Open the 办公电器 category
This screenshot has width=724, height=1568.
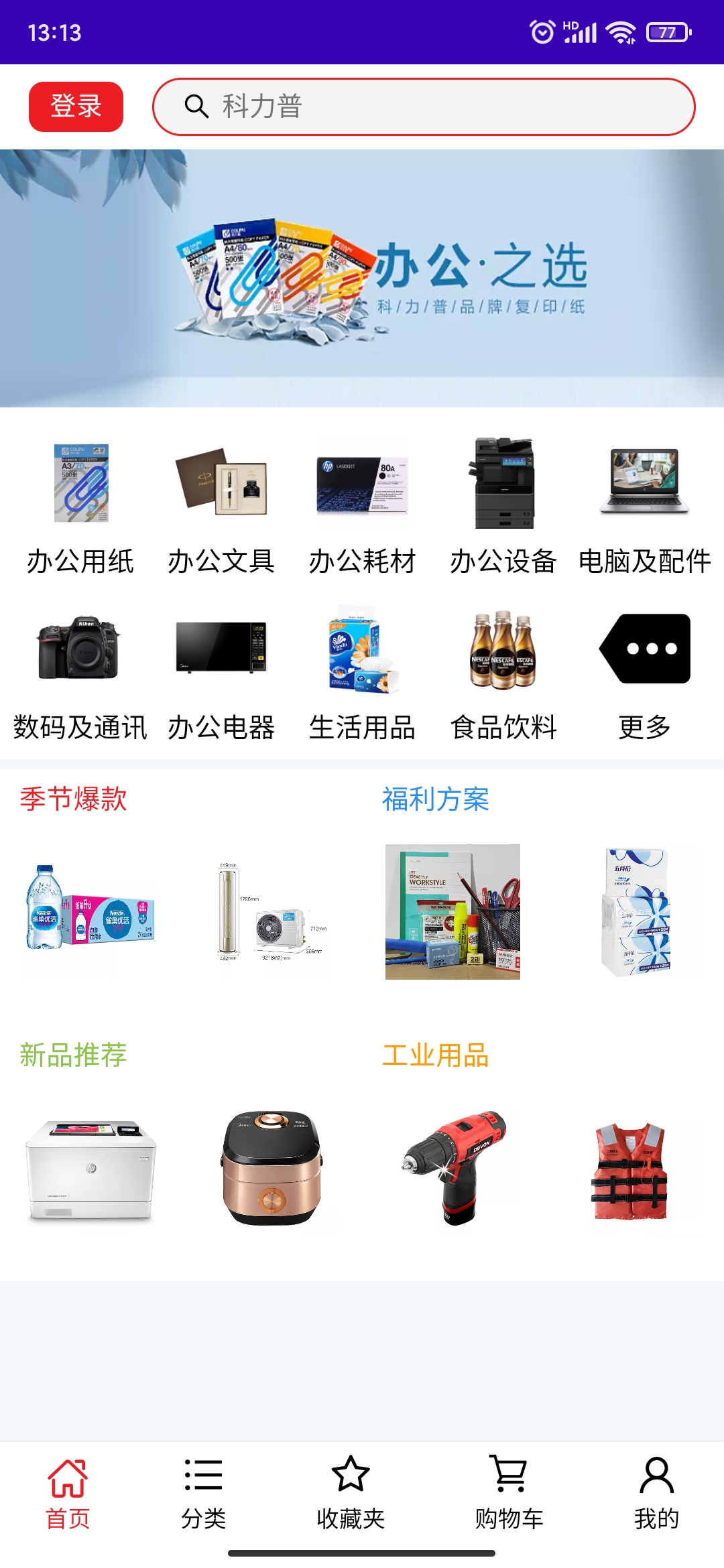pos(221,673)
